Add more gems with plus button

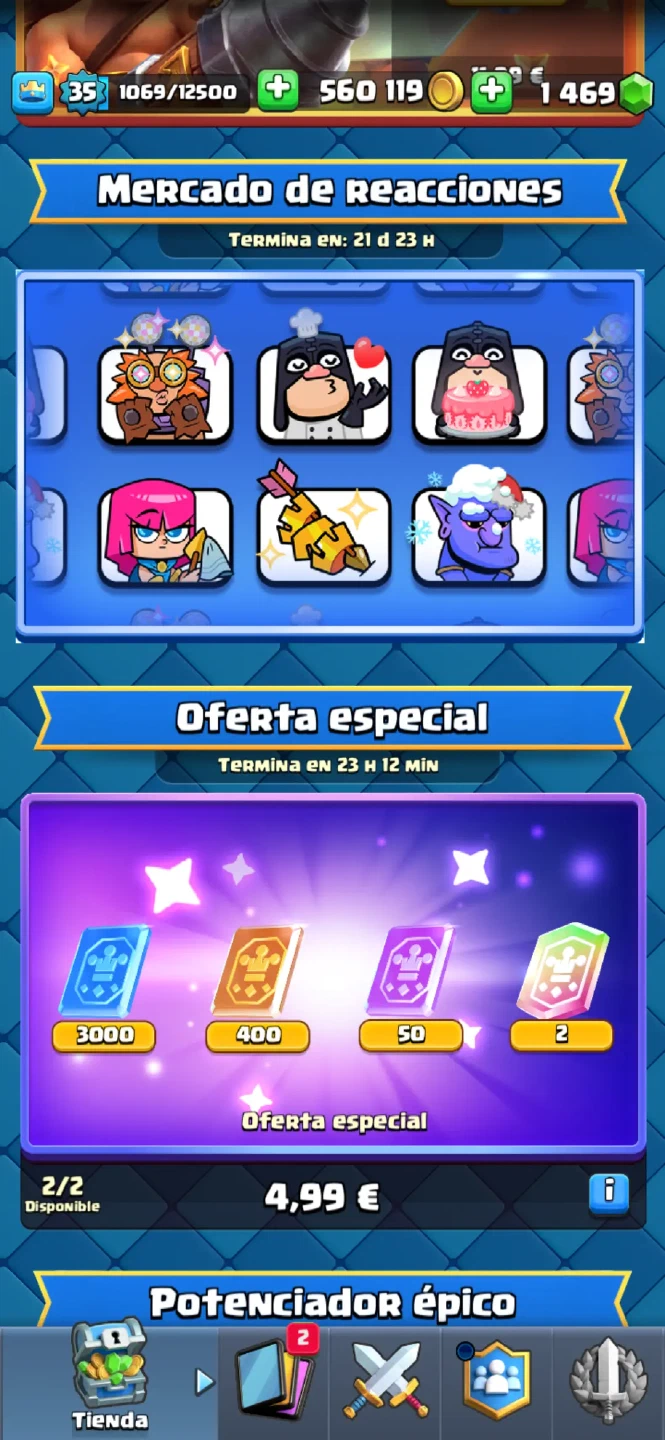tap(491, 92)
